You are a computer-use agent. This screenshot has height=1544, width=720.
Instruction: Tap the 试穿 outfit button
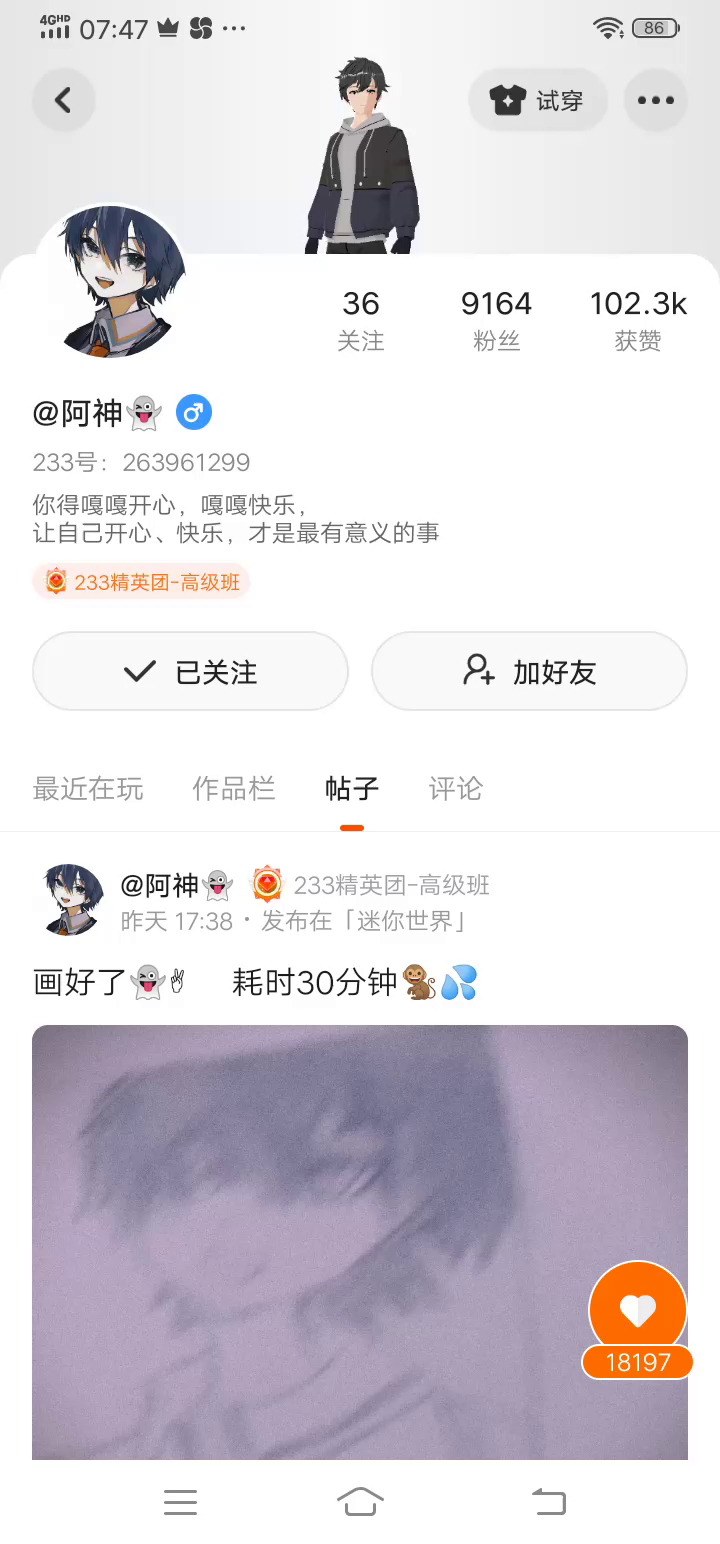click(538, 100)
